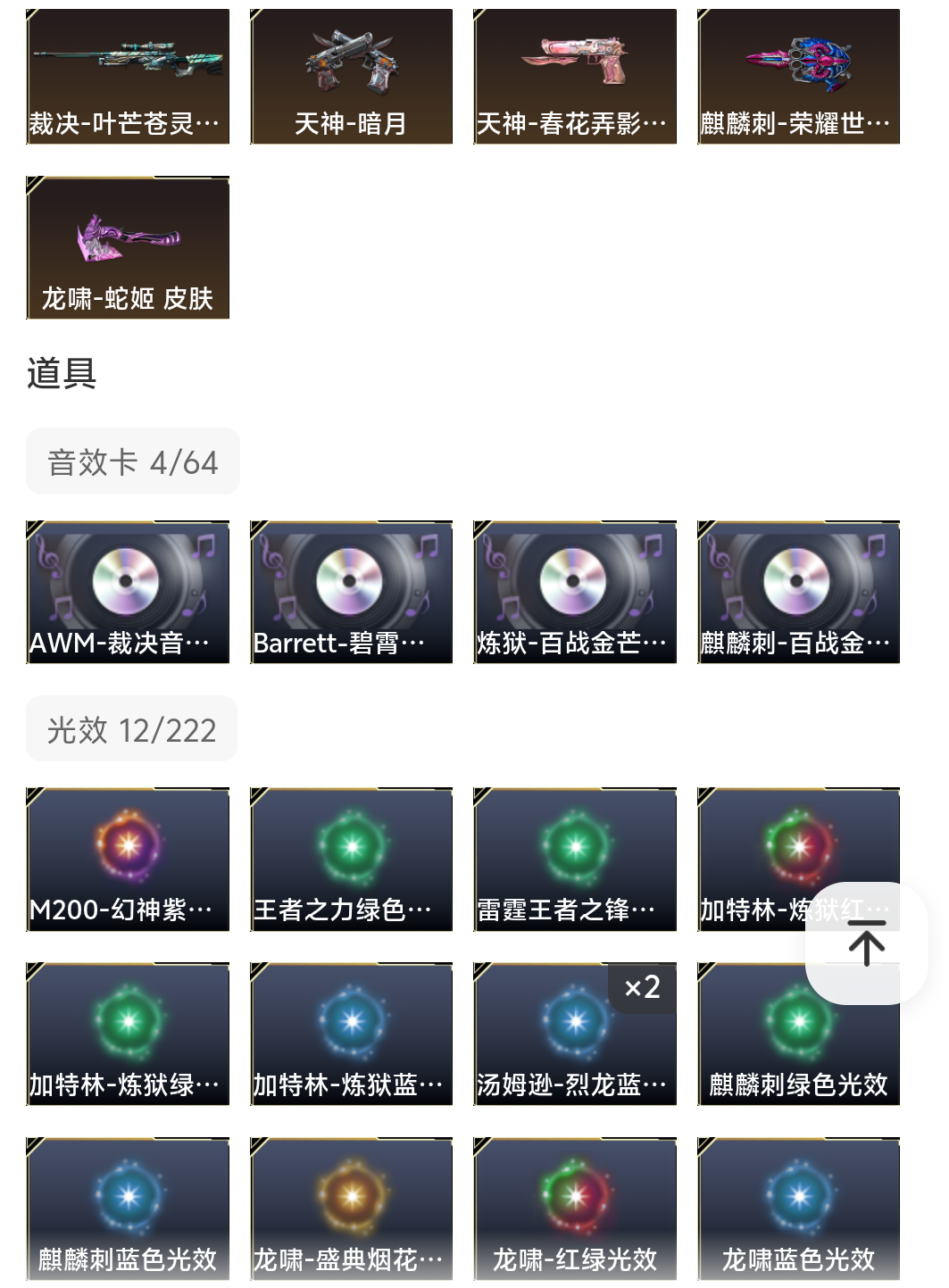Screen dimensions: 949x1288
Task: Open the 汤姆逊-烈龙蓝 x2 light effect
Action: (x=574, y=1035)
